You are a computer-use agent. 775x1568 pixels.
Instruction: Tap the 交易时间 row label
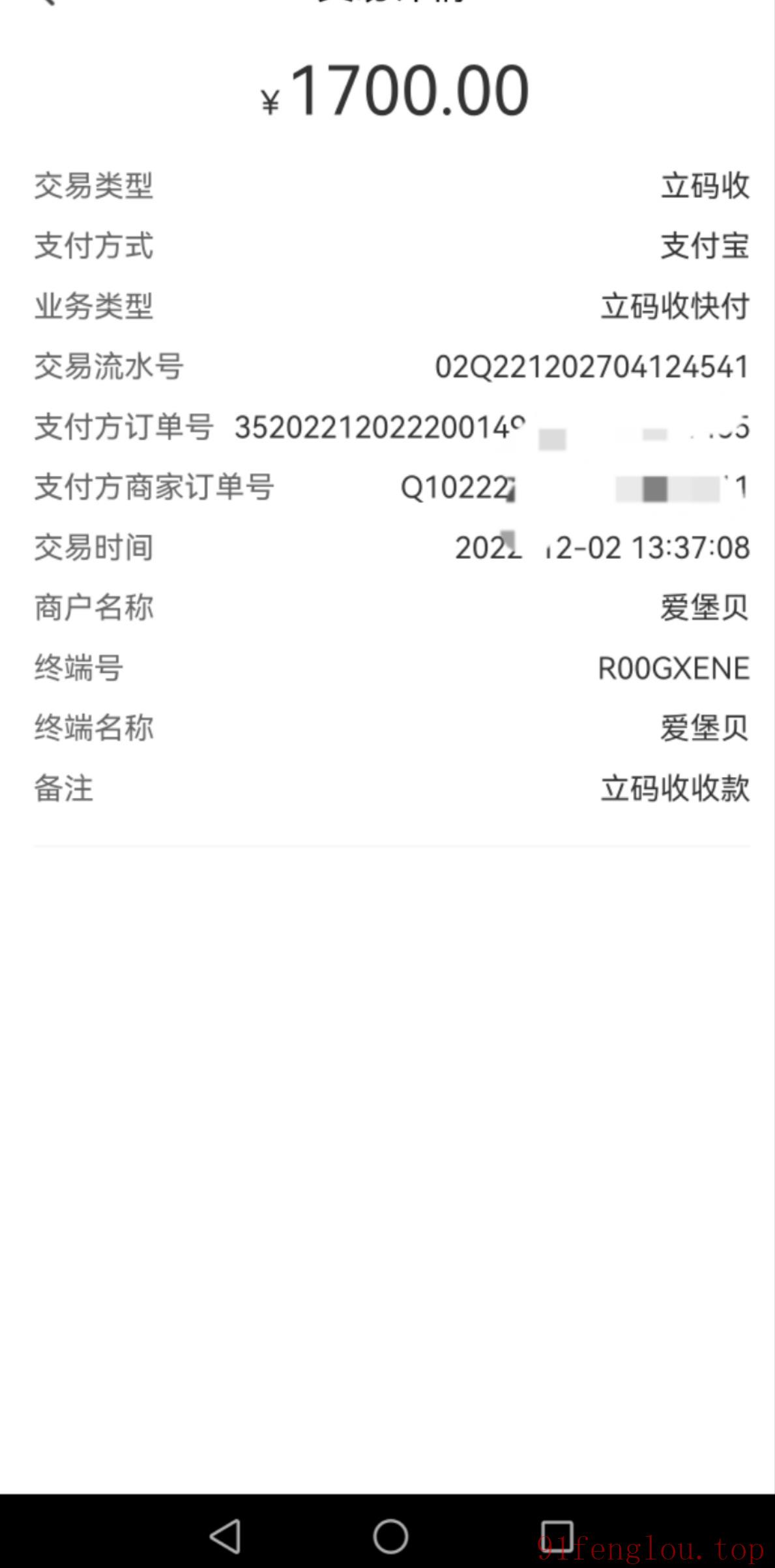93,547
